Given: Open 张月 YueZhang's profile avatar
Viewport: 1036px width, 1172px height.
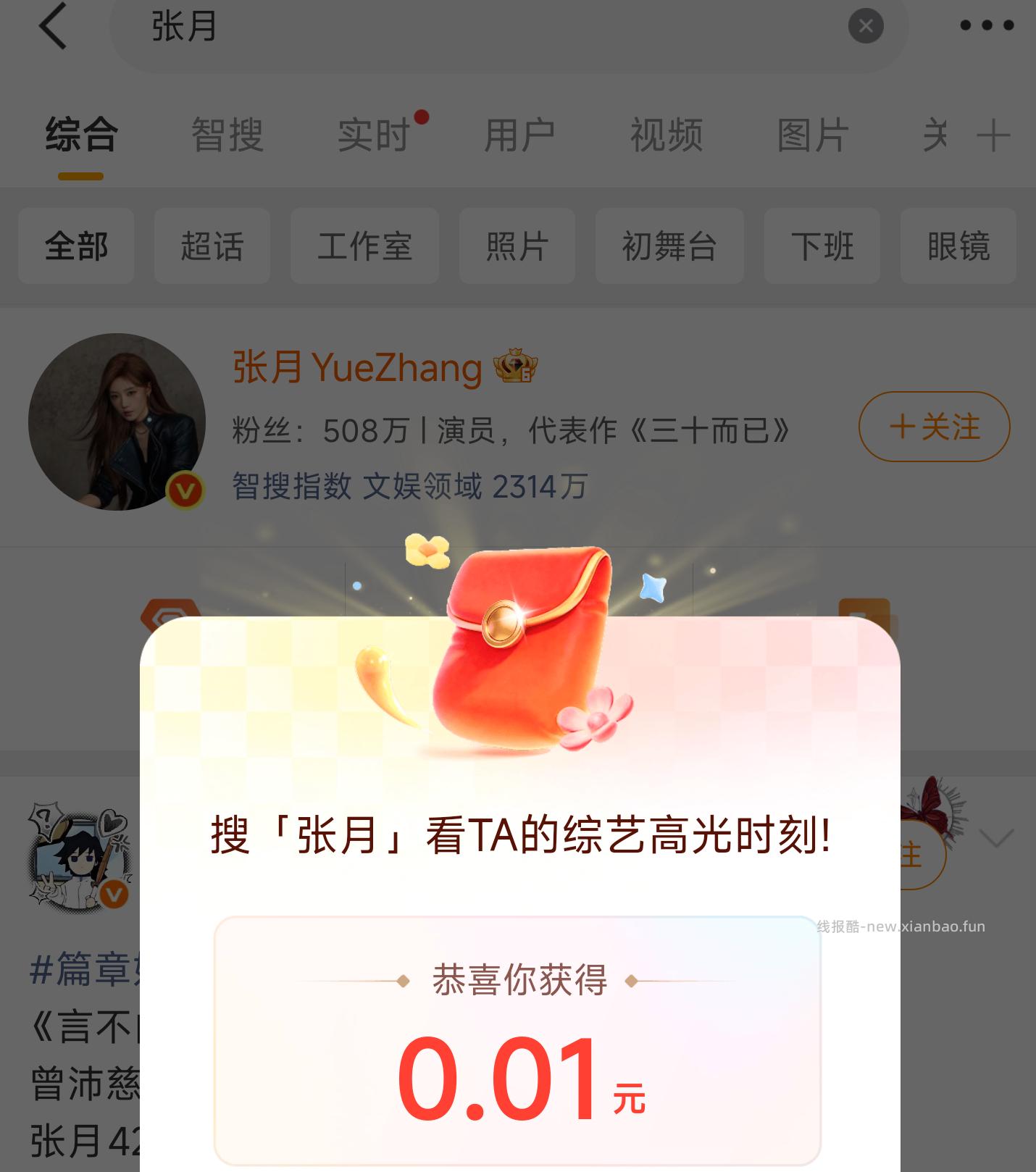Looking at the screenshot, I should click(x=117, y=420).
